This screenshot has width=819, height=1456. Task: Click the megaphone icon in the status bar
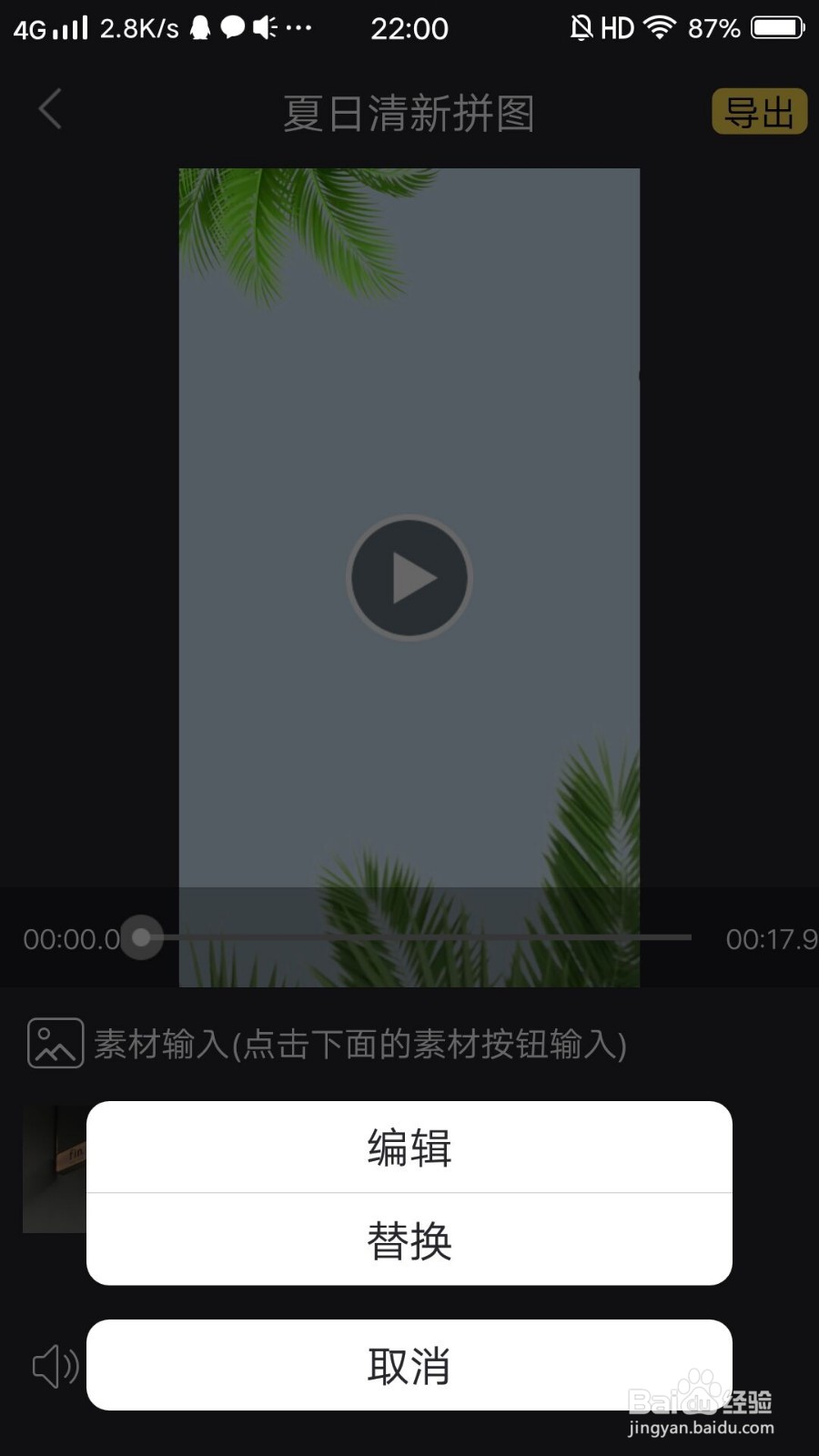(x=264, y=27)
